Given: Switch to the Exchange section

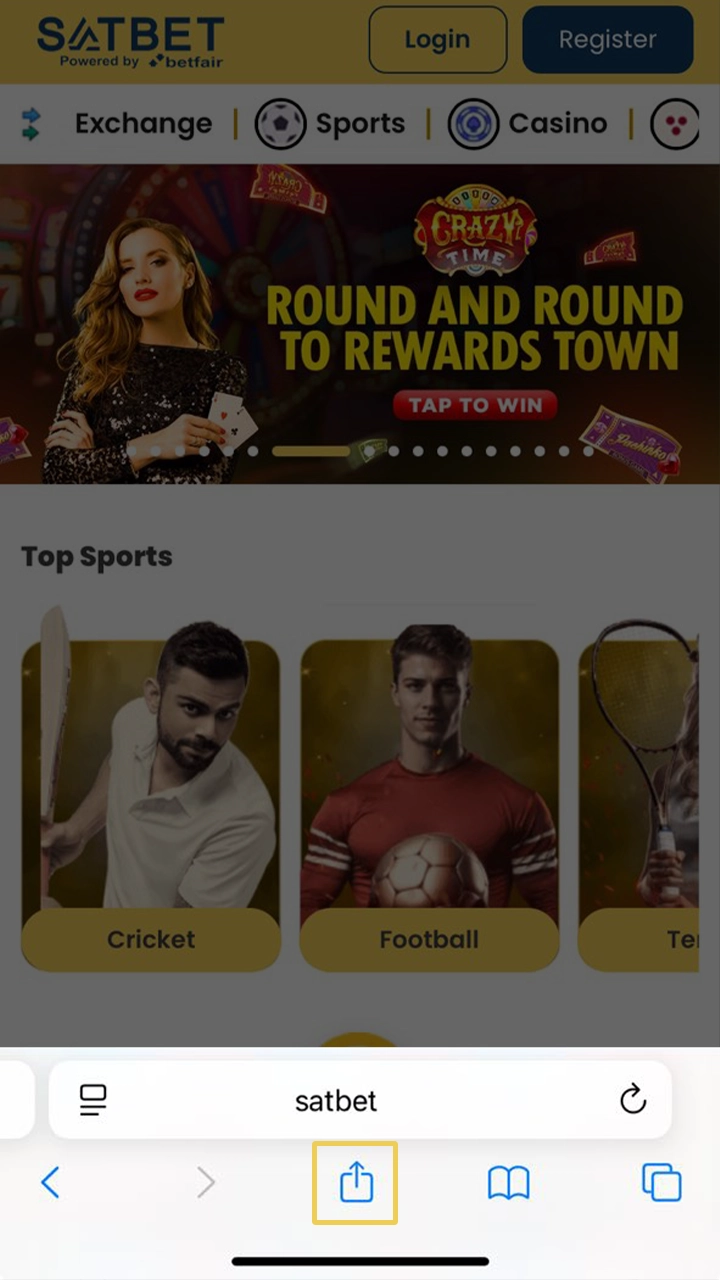Looking at the screenshot, I should [142, 123].
